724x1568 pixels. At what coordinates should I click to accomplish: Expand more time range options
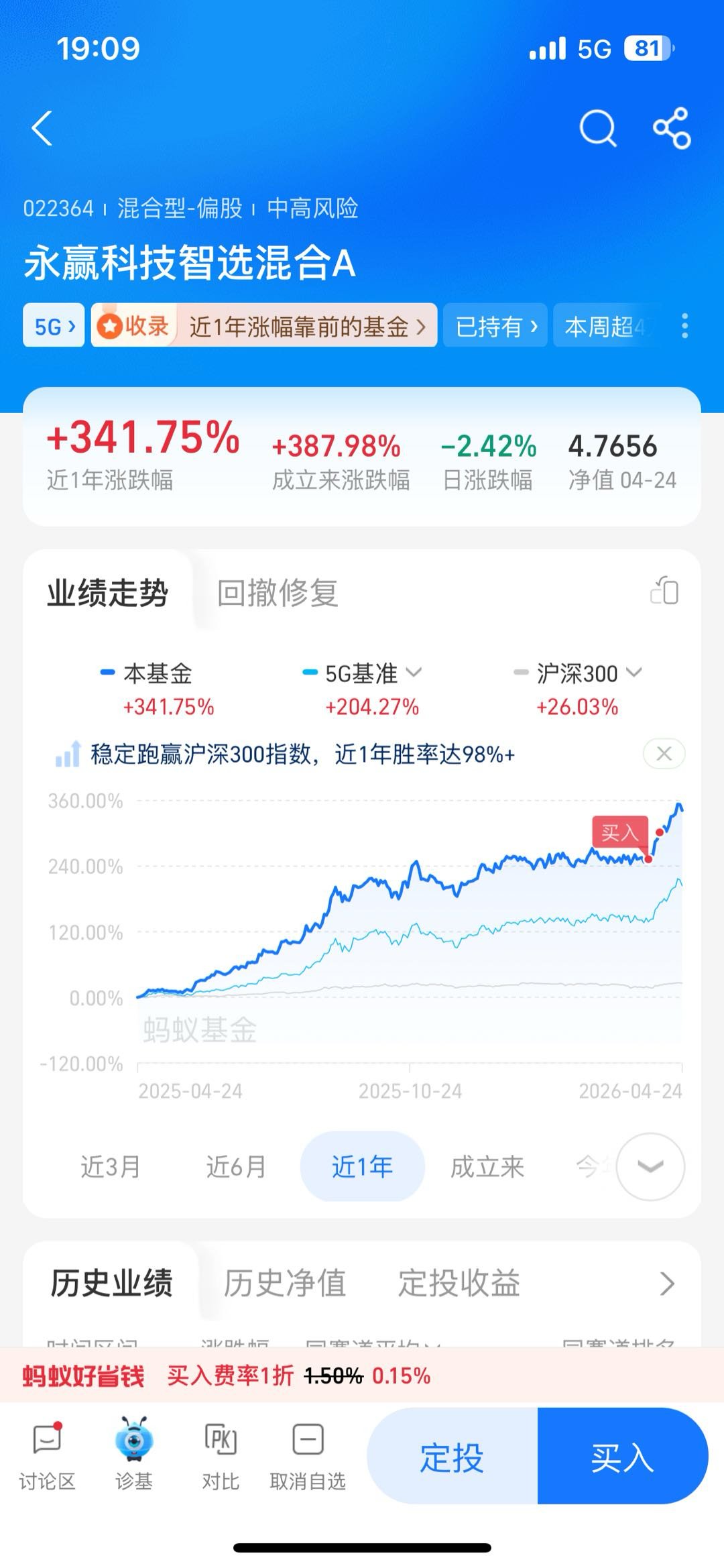tap(650, 1167)
